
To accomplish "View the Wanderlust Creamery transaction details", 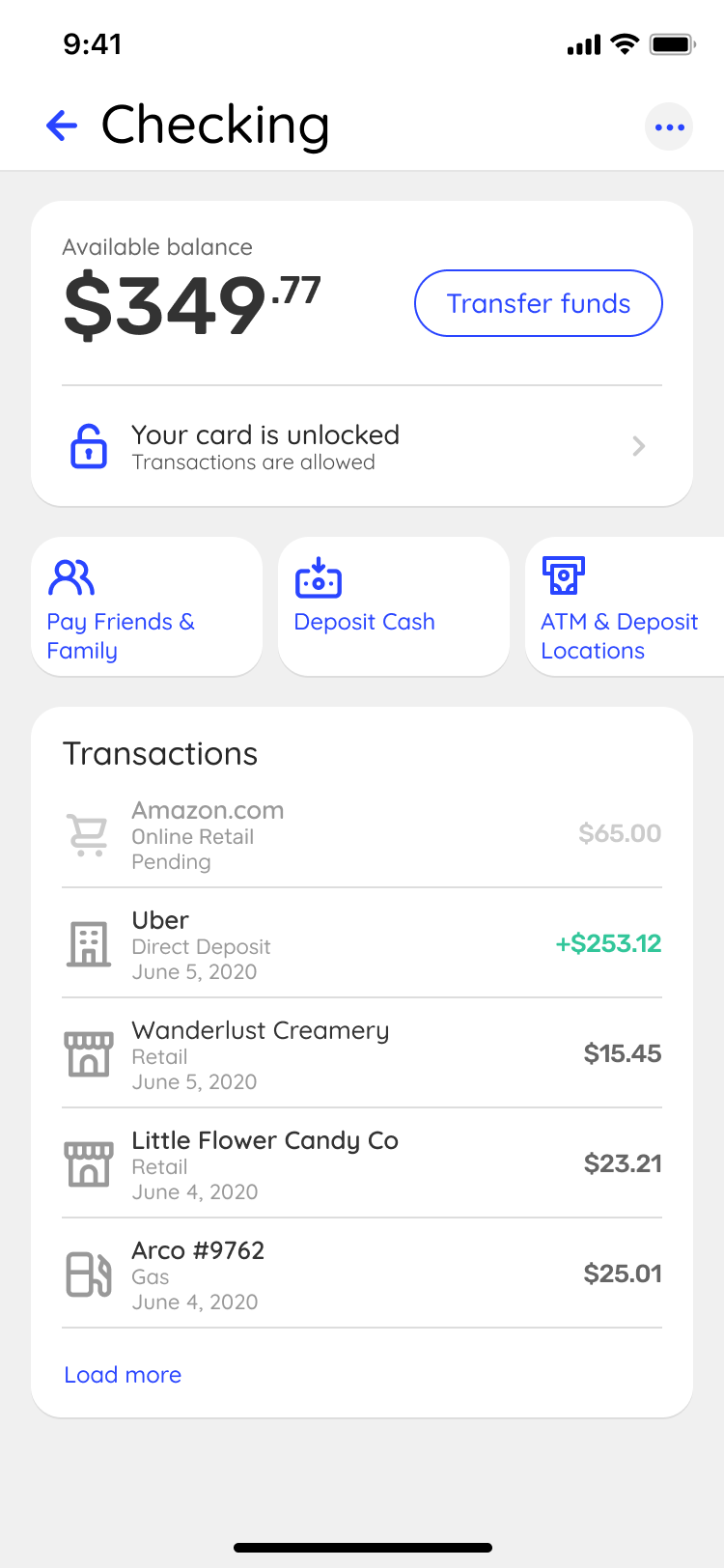I will click(361, 1054).
